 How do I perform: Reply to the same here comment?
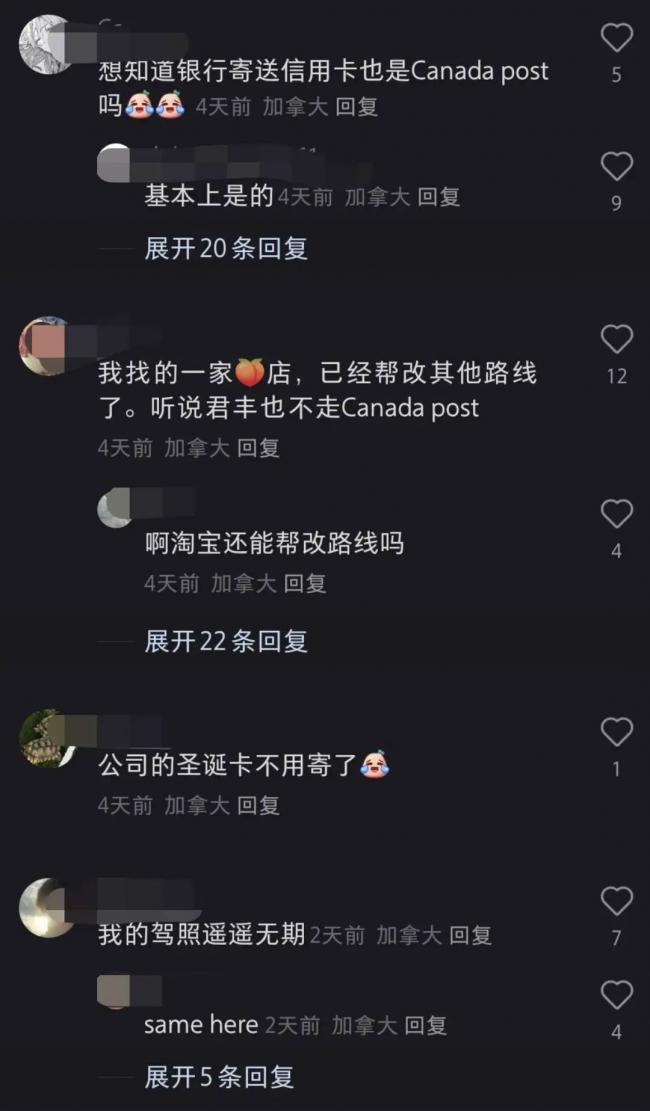point(425,1025)
